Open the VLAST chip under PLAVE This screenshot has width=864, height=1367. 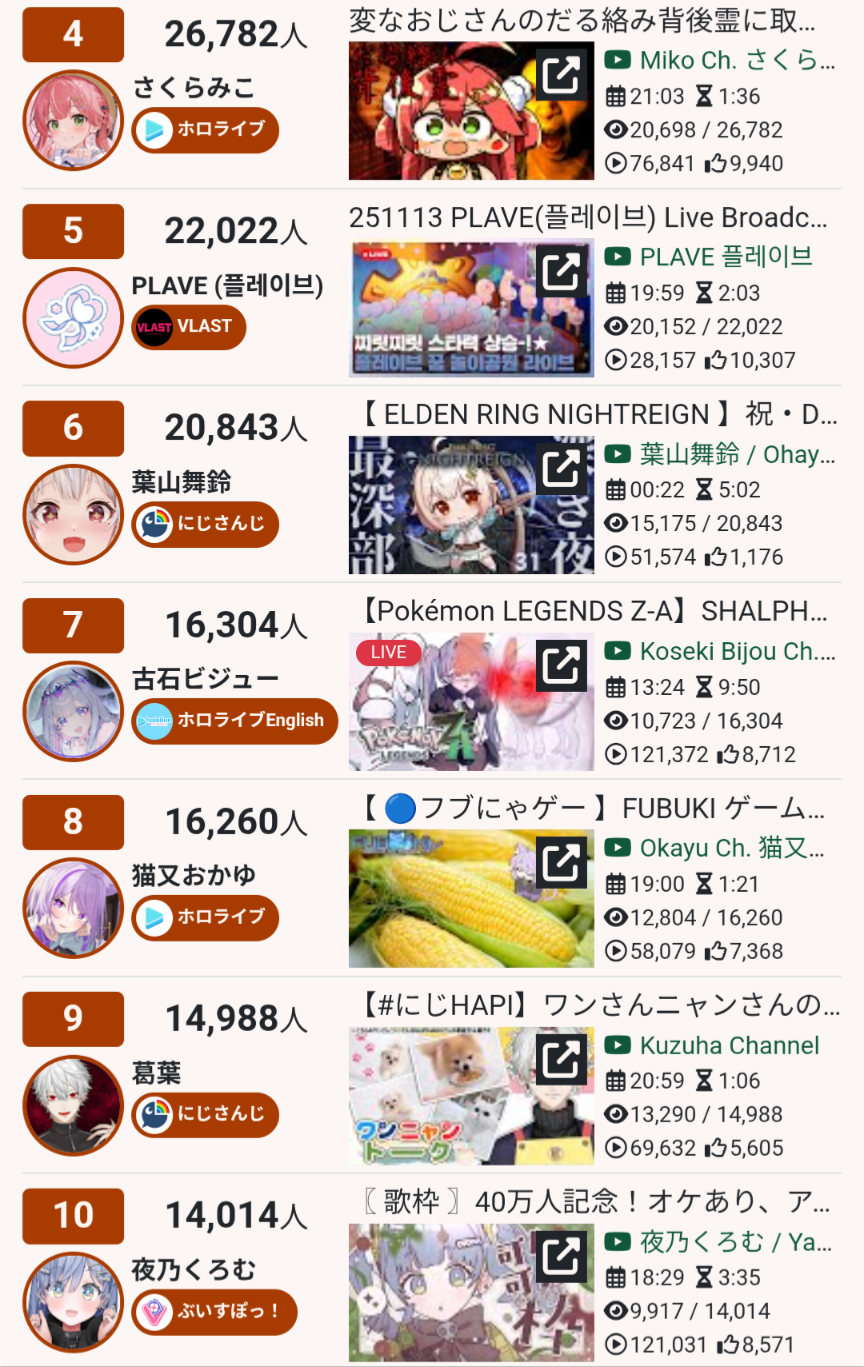188,327
